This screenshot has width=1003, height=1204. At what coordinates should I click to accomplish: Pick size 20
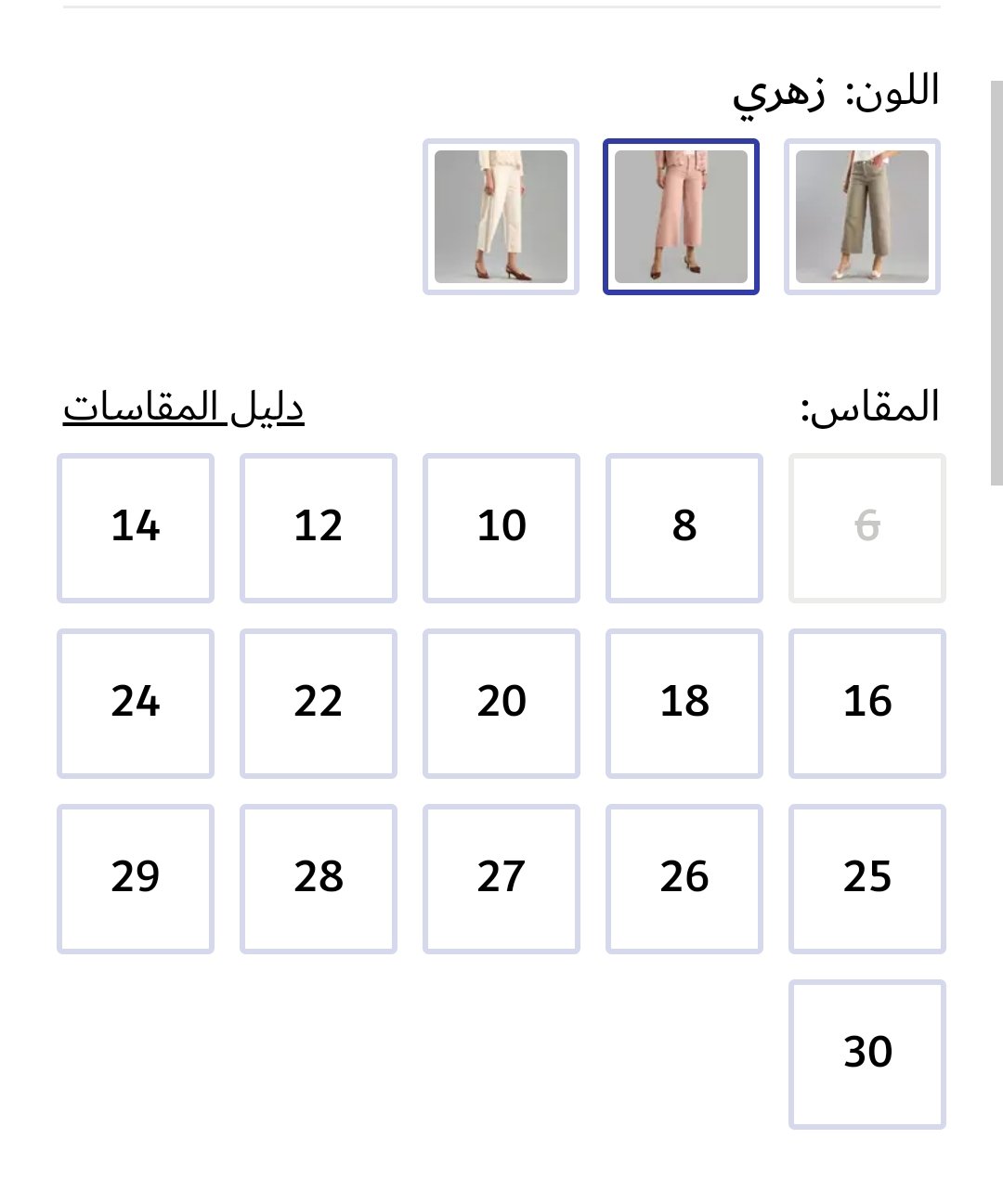[x=501, y=703]
